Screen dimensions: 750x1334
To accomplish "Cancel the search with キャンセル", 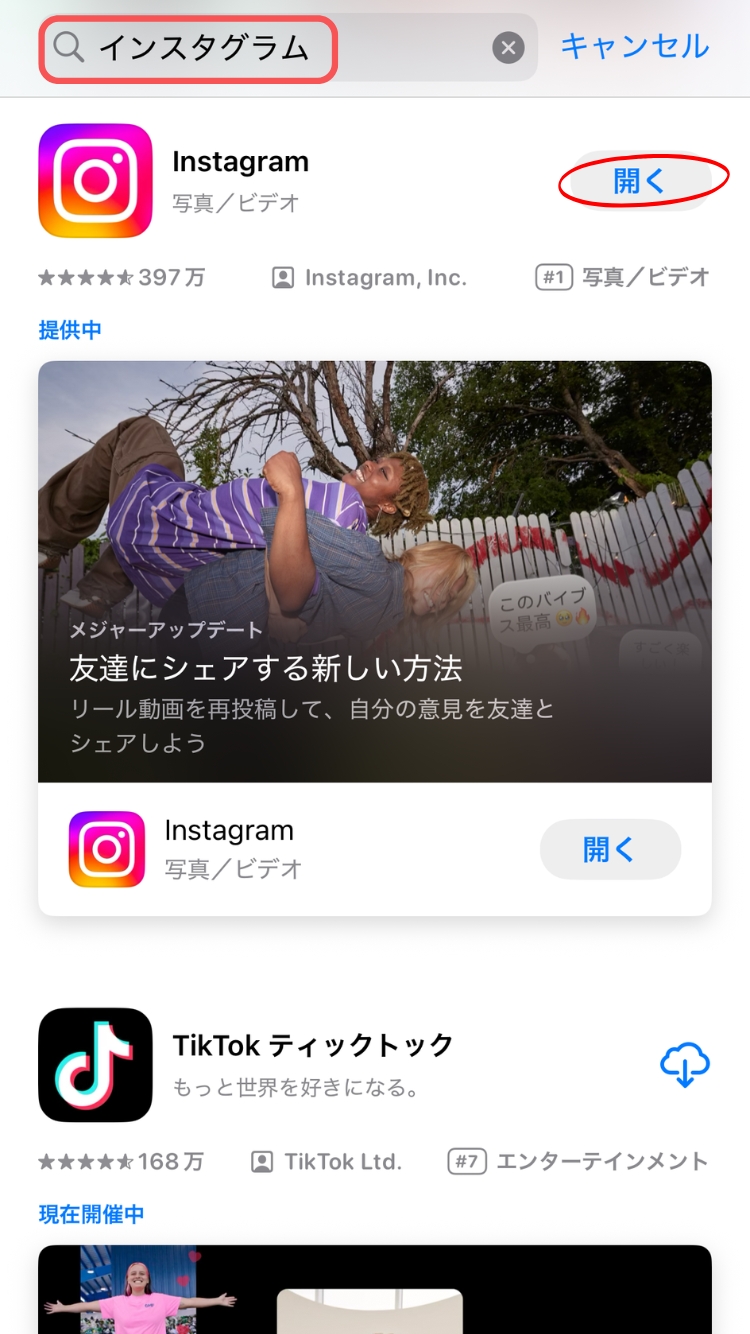I will pyautogui.click(x=634, y=46).
